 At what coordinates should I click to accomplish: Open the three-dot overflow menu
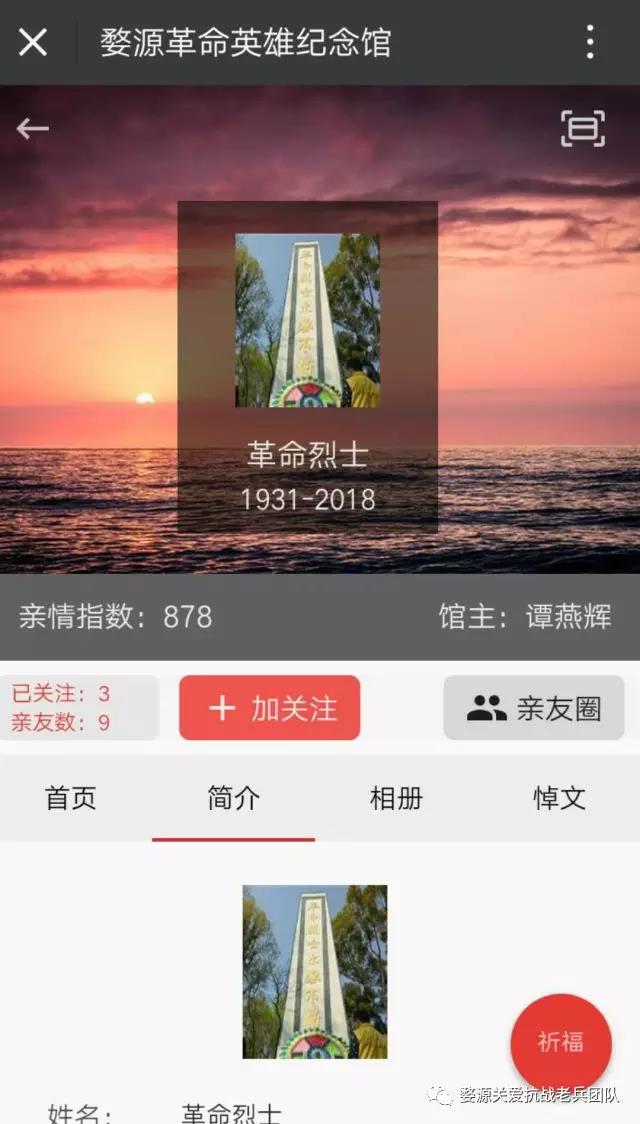(x=590, y=43)
